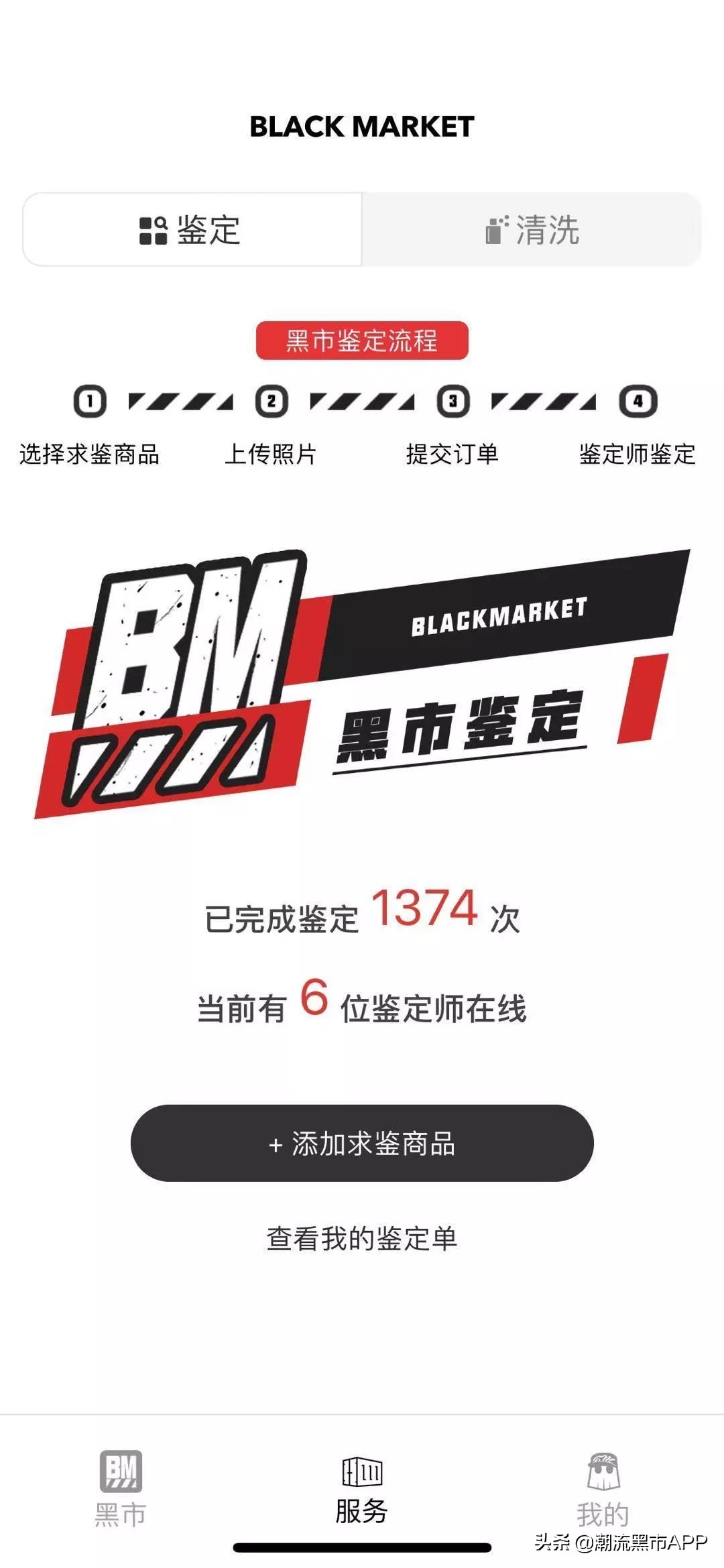Tap step 2 icon 上传照片
The height and width of the screenshot is (1568, 724).
click(x=270, y=402)
